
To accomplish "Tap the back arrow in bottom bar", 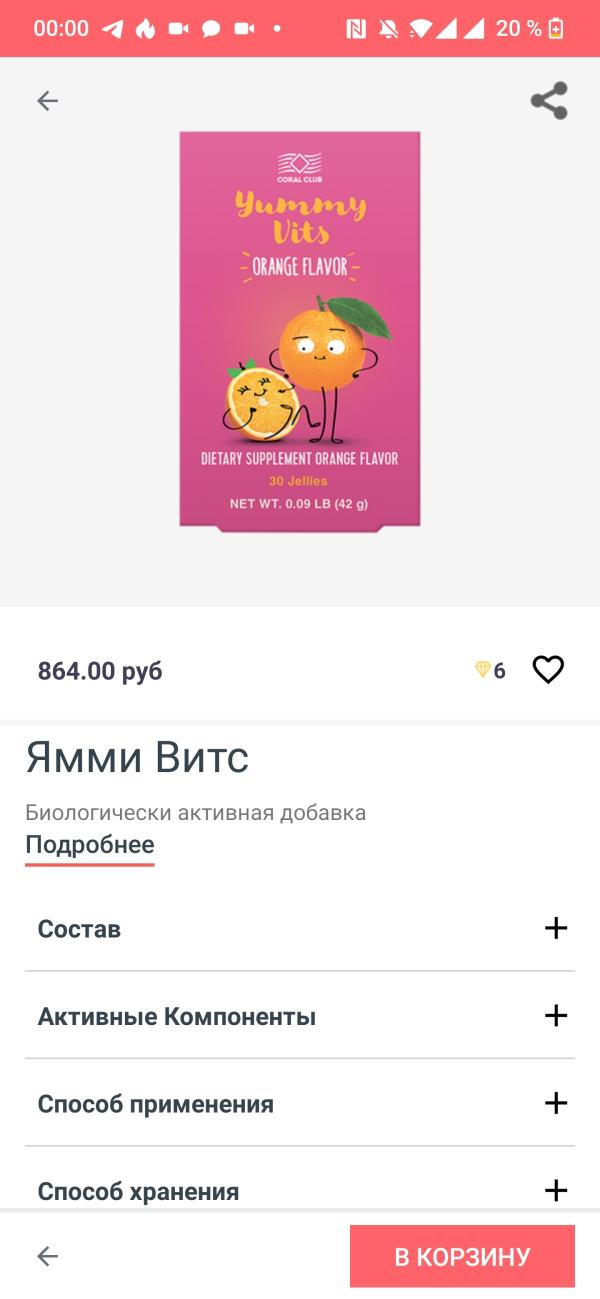I will pyautogui.click(x=47, y=1257).
